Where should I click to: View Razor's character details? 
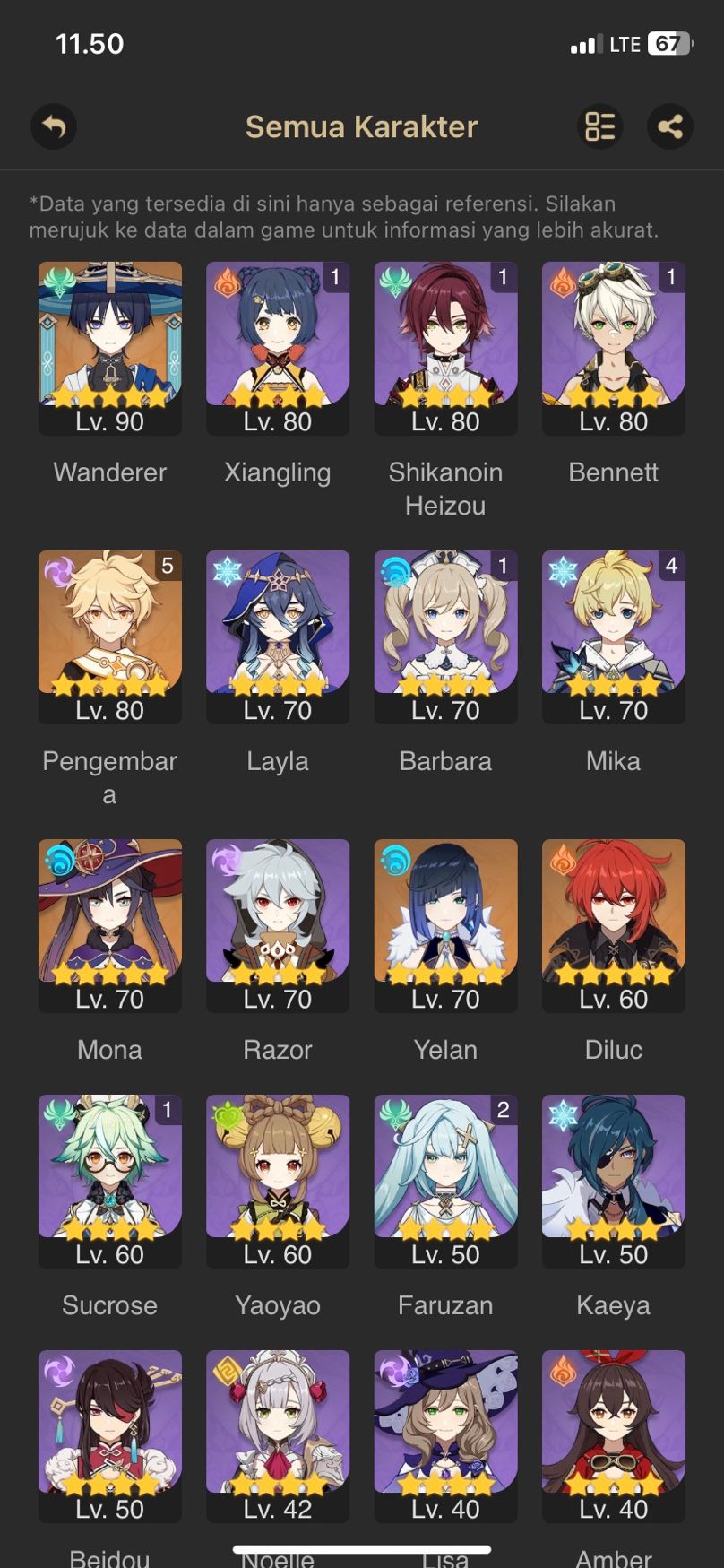point(278,925)
